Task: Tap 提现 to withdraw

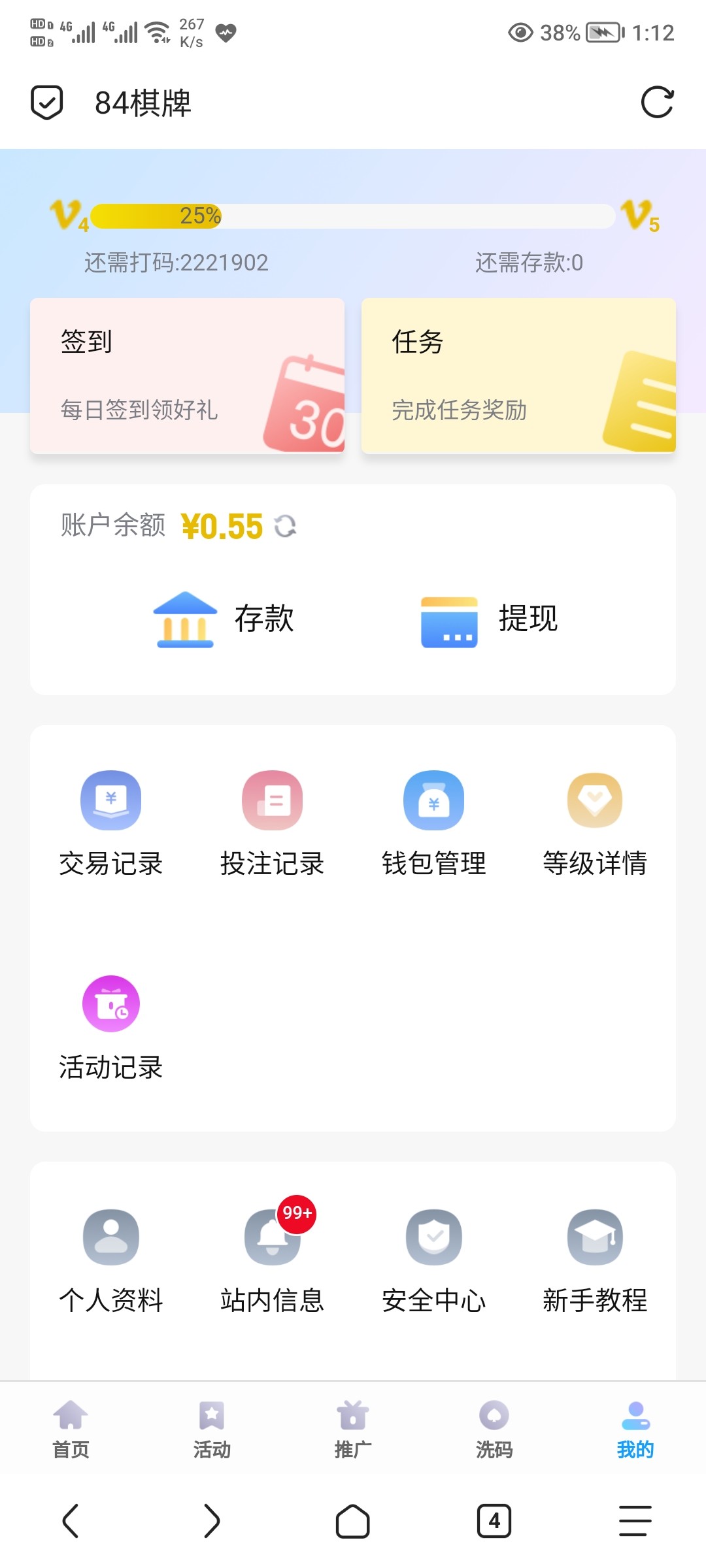Action: [489, 619]
